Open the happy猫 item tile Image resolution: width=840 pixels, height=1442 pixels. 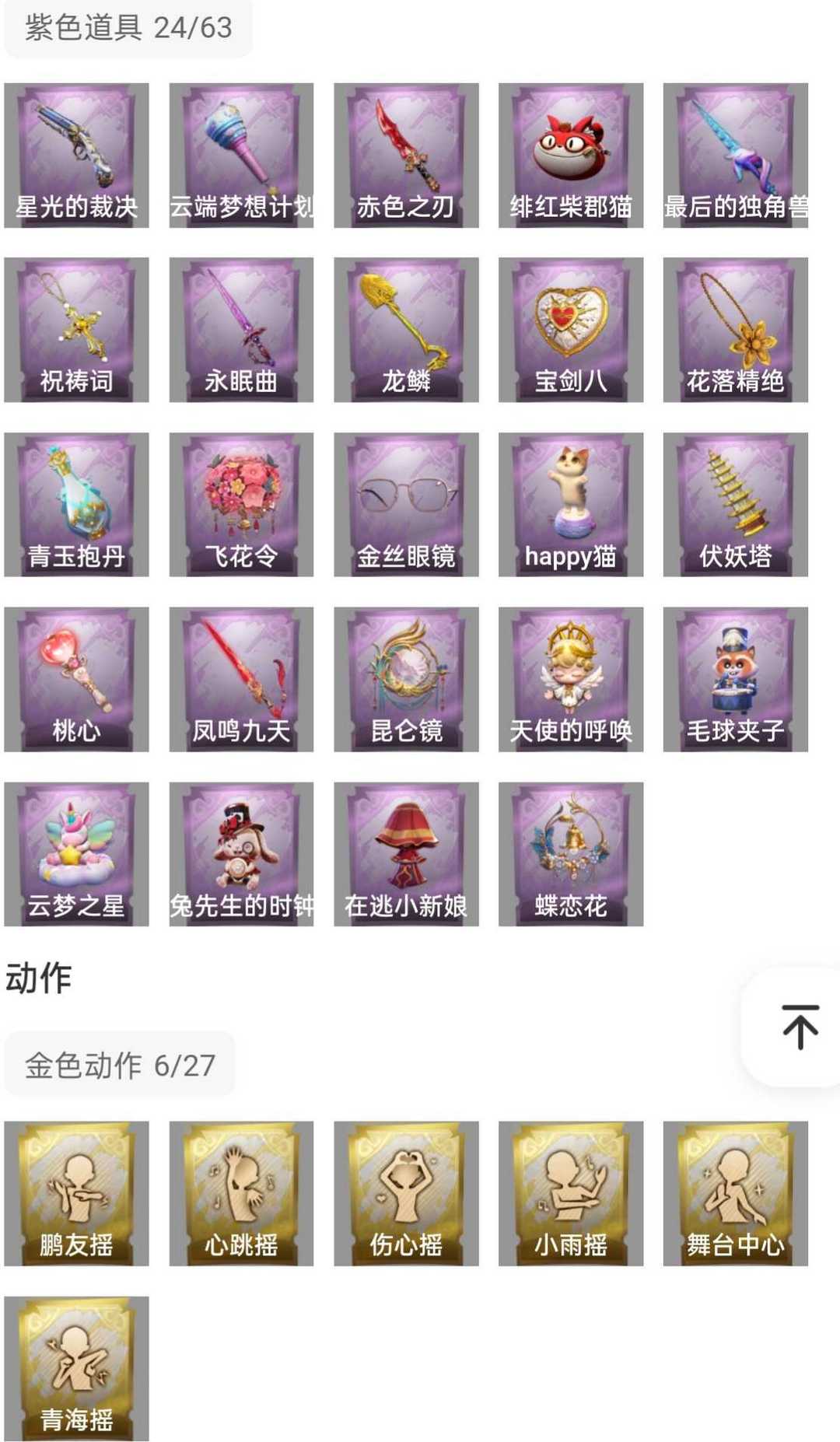coord(571,504)
